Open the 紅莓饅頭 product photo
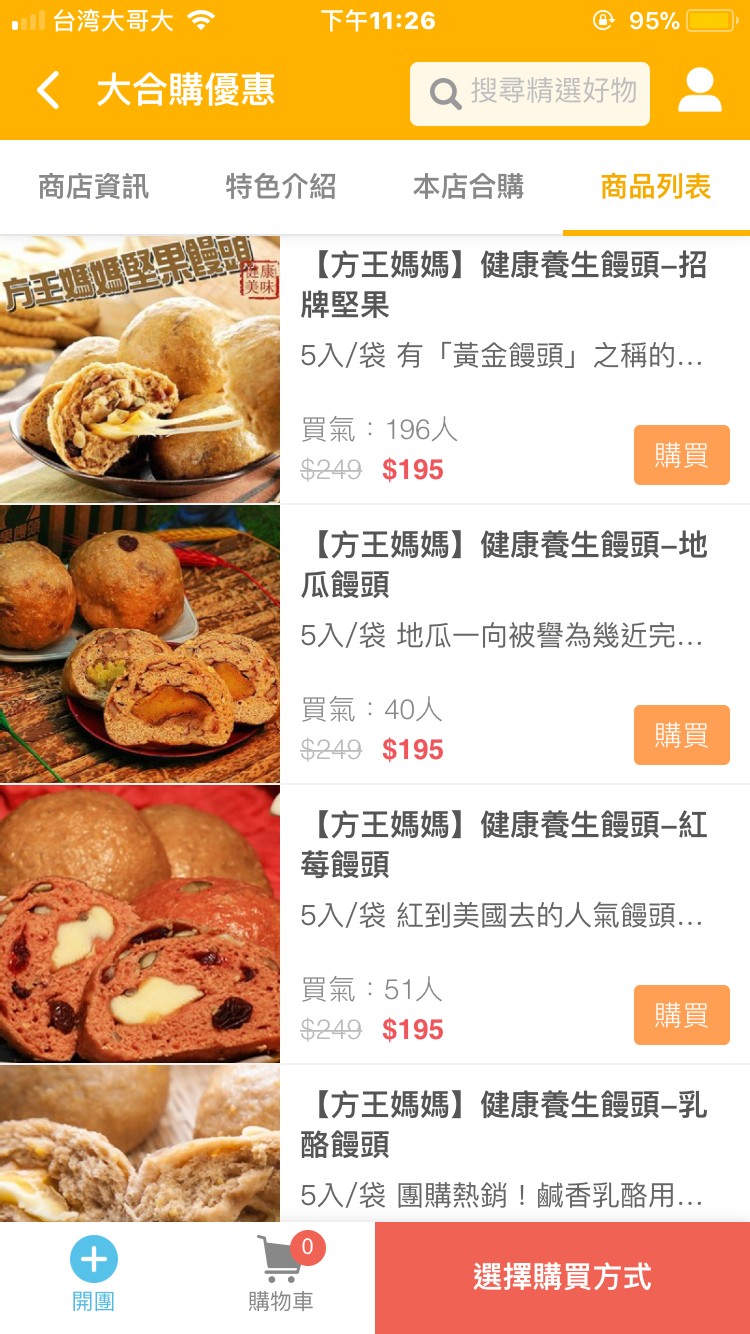Viewport: 750px width, 1334px height. click(140, 924)
